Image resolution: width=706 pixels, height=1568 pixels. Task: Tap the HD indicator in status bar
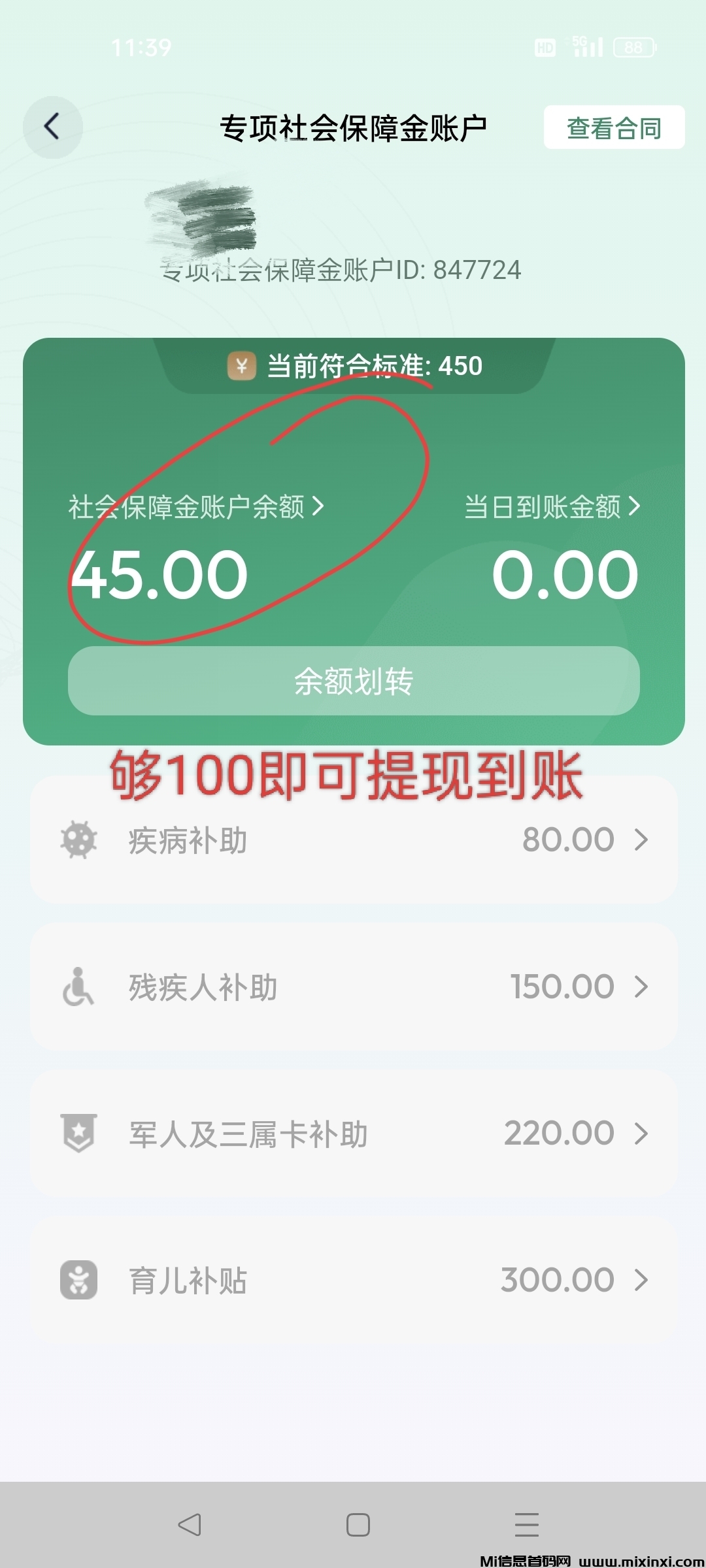pos(544,48)
